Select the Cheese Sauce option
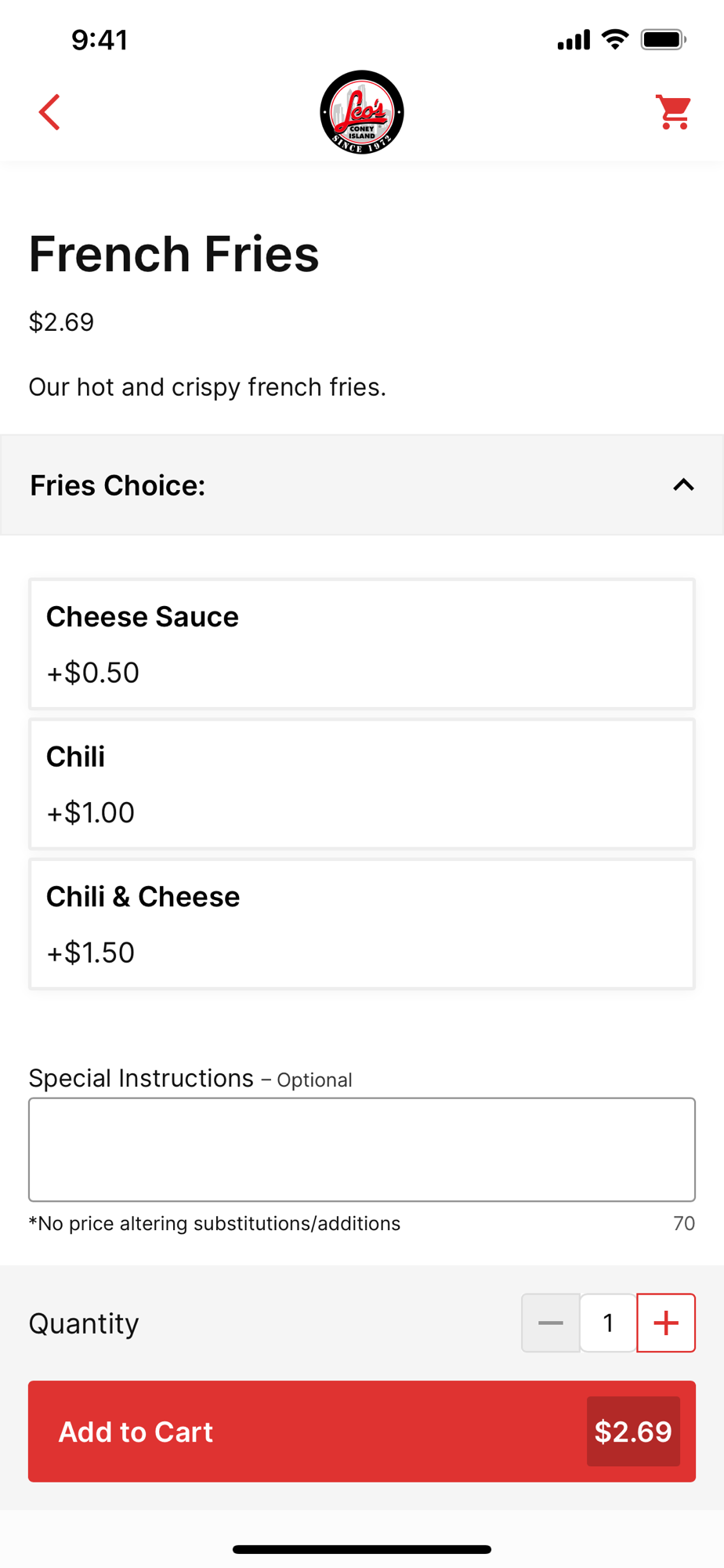 coord(361,644)
